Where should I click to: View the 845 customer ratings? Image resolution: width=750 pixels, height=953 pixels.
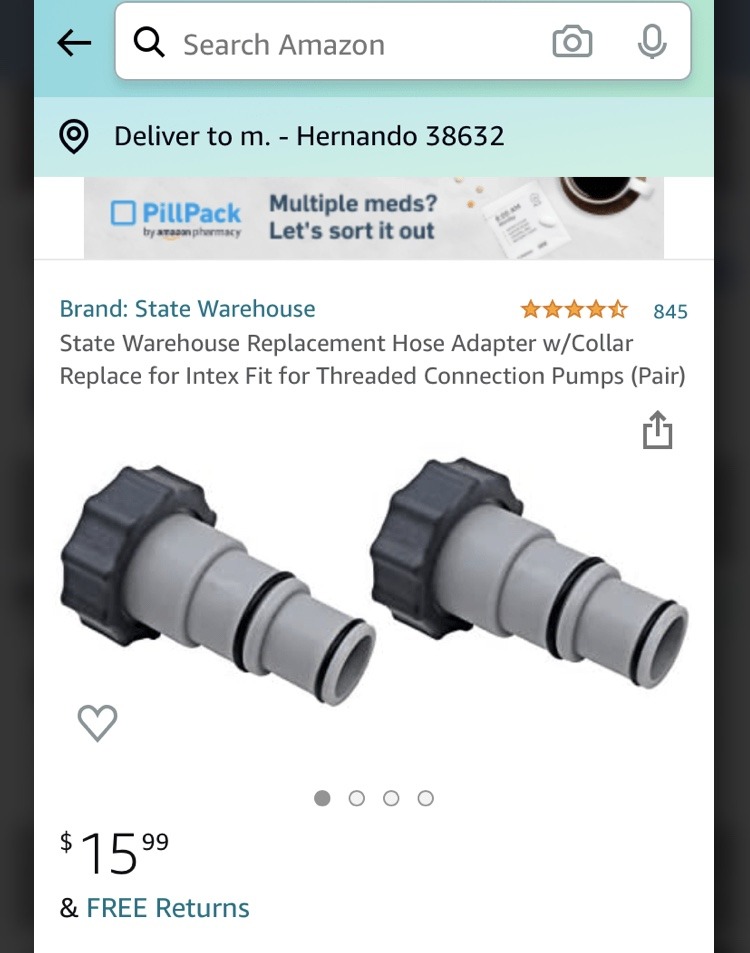point(670,311)
